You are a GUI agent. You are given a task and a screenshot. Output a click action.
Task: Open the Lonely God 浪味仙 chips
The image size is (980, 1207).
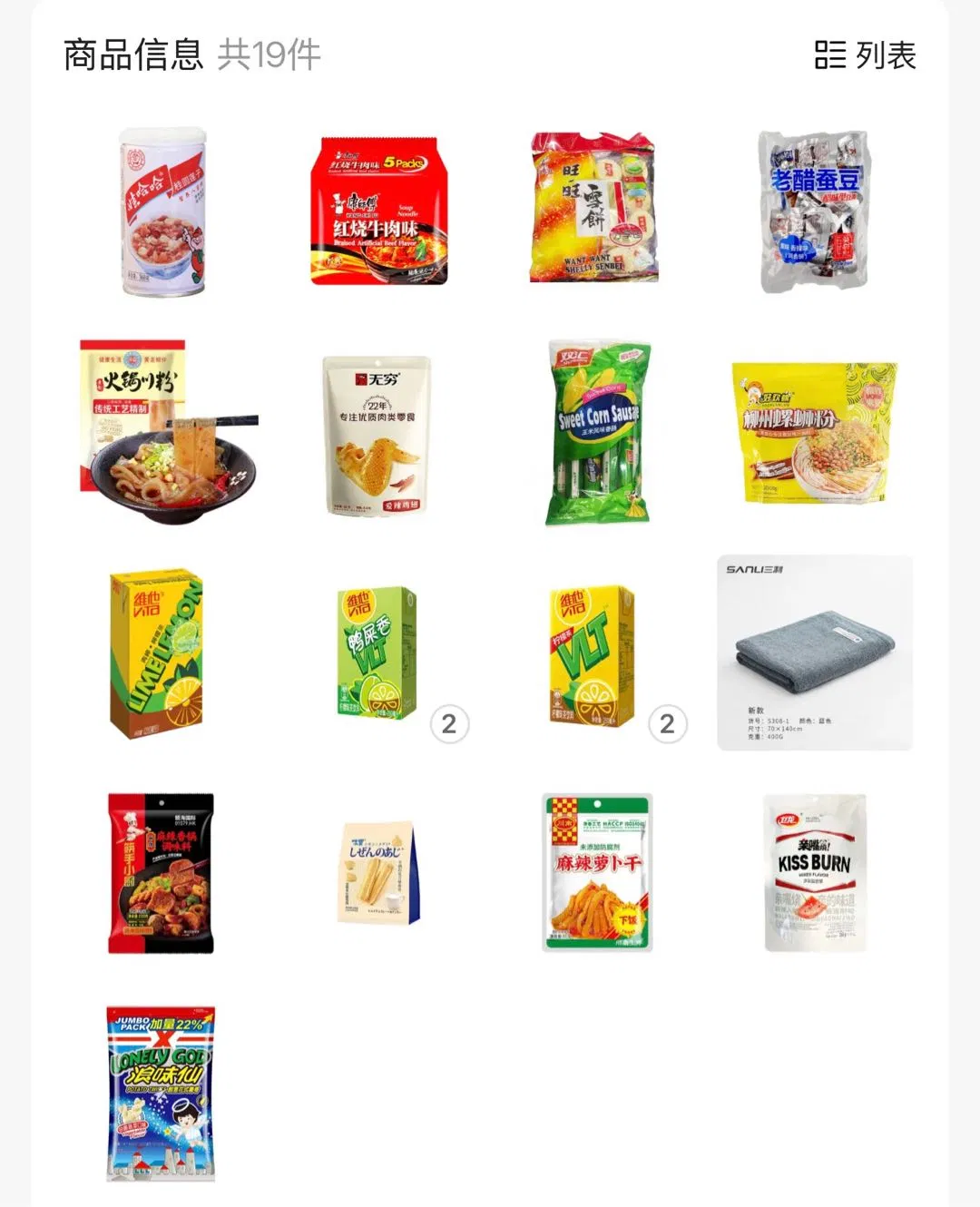pyautogui.click(x=161, y=1093)
